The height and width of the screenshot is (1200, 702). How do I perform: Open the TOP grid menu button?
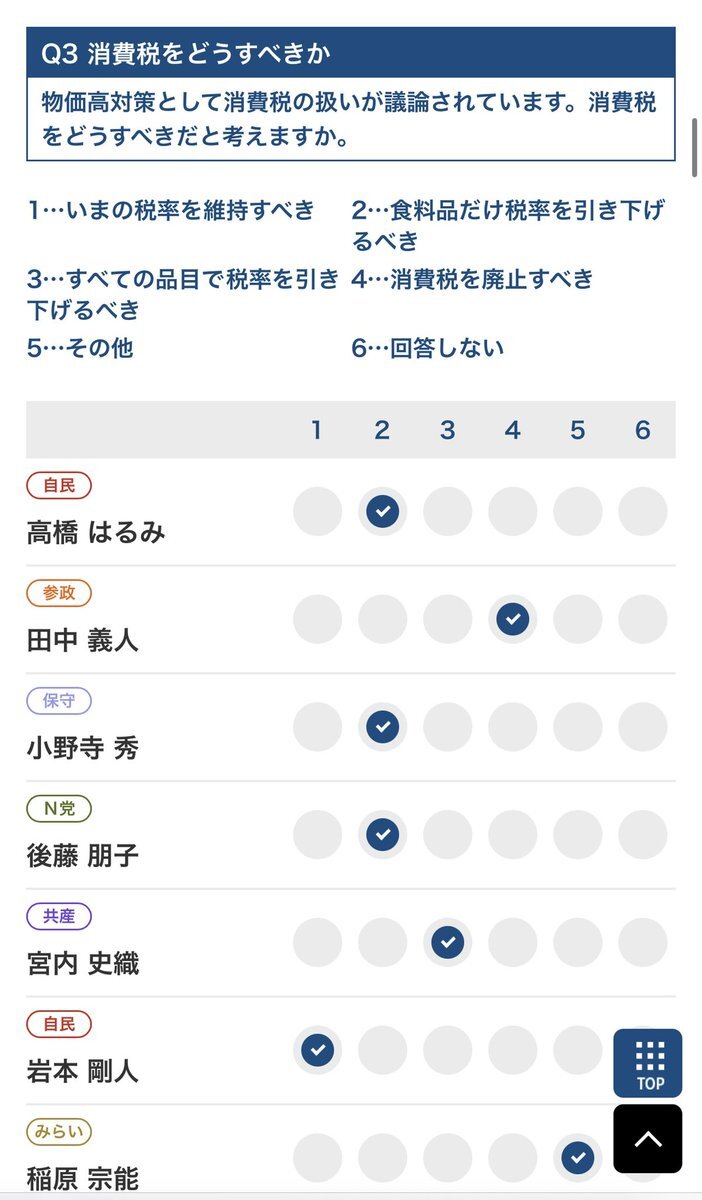coord(648,1063)
